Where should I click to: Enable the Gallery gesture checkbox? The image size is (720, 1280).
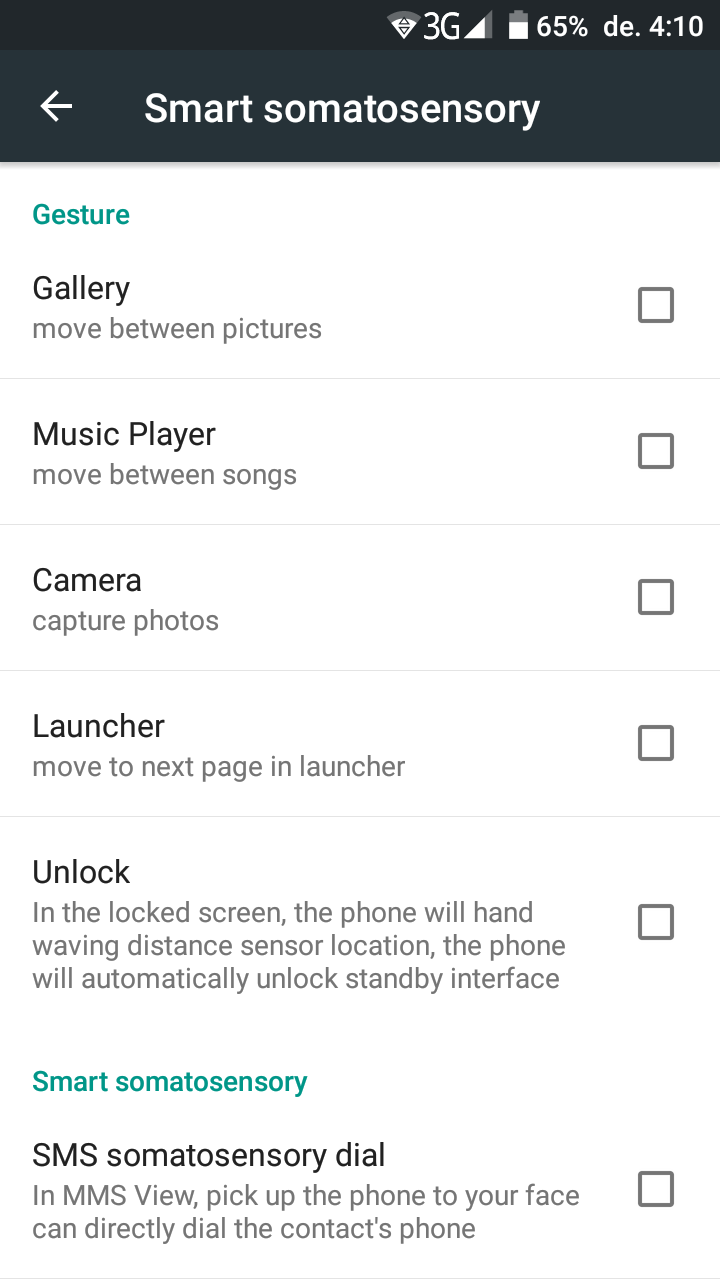(x=656, y=305)
